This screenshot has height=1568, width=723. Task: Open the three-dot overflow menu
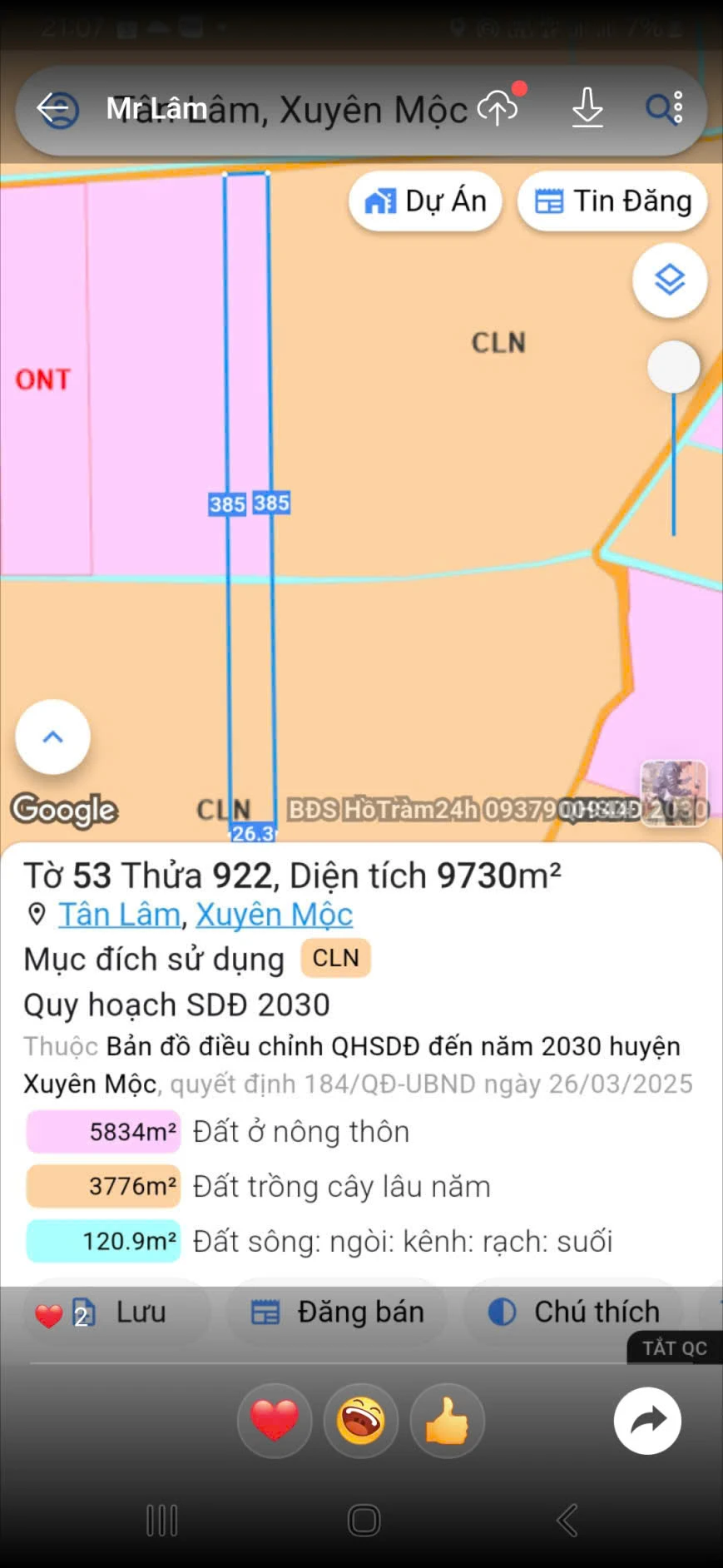(x=679, y=108)
